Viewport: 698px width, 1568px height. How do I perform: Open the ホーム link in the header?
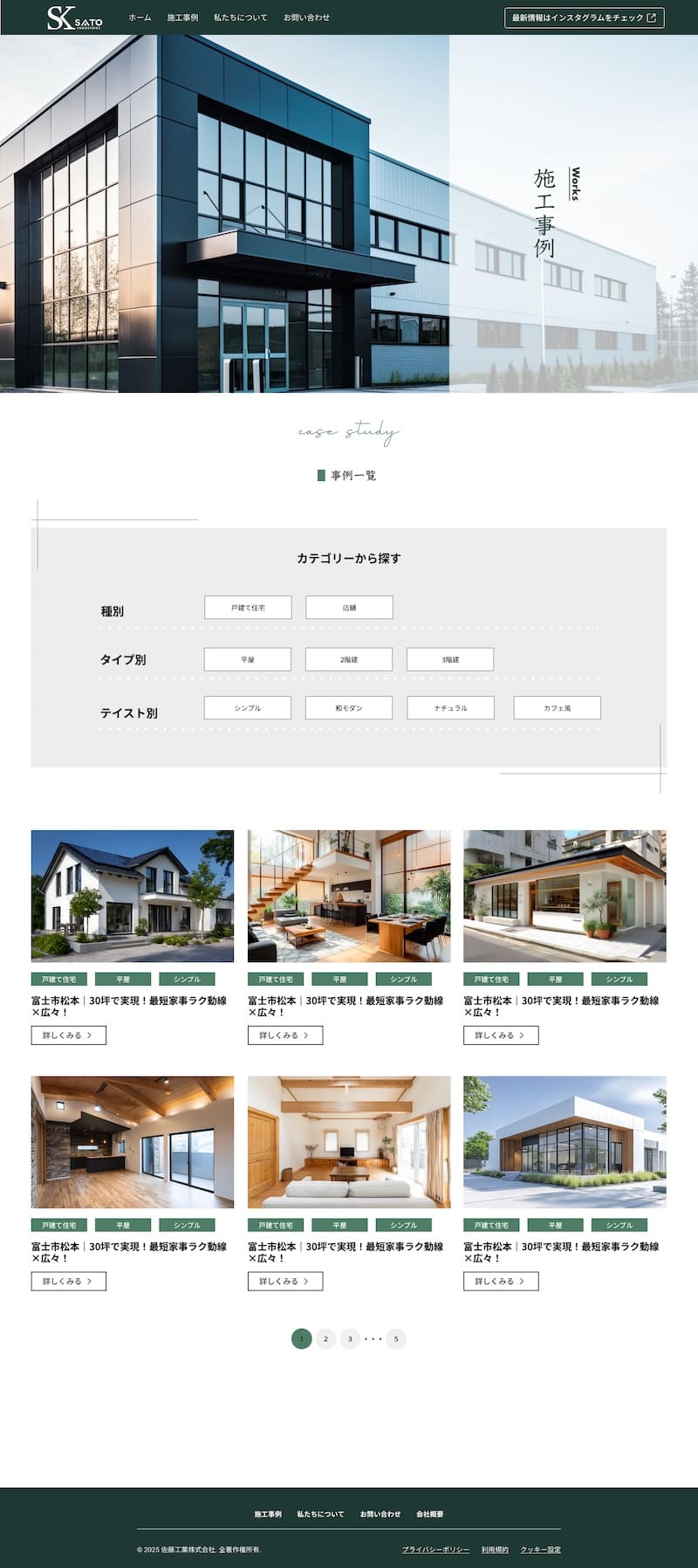point(140,17)
